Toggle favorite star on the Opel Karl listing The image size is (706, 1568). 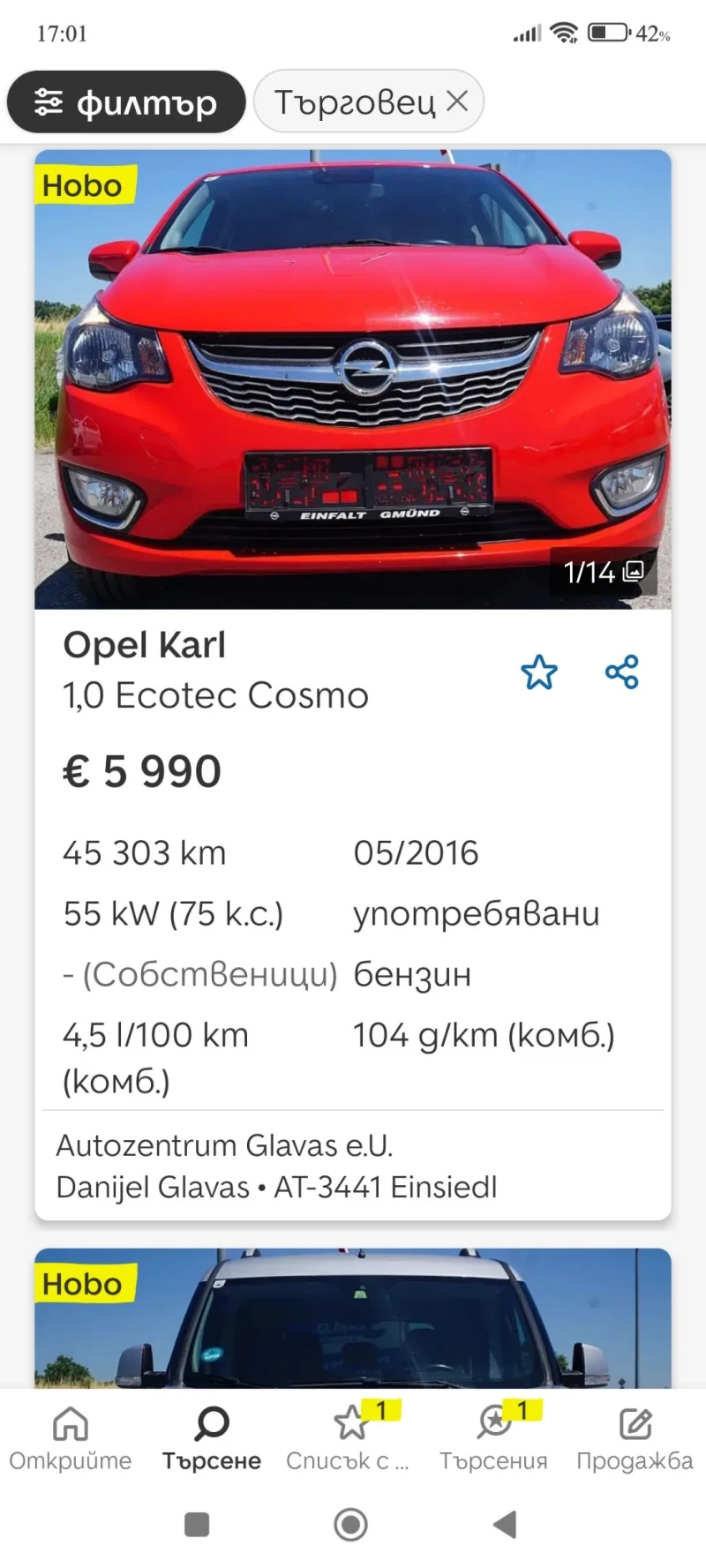click(538, 672)
